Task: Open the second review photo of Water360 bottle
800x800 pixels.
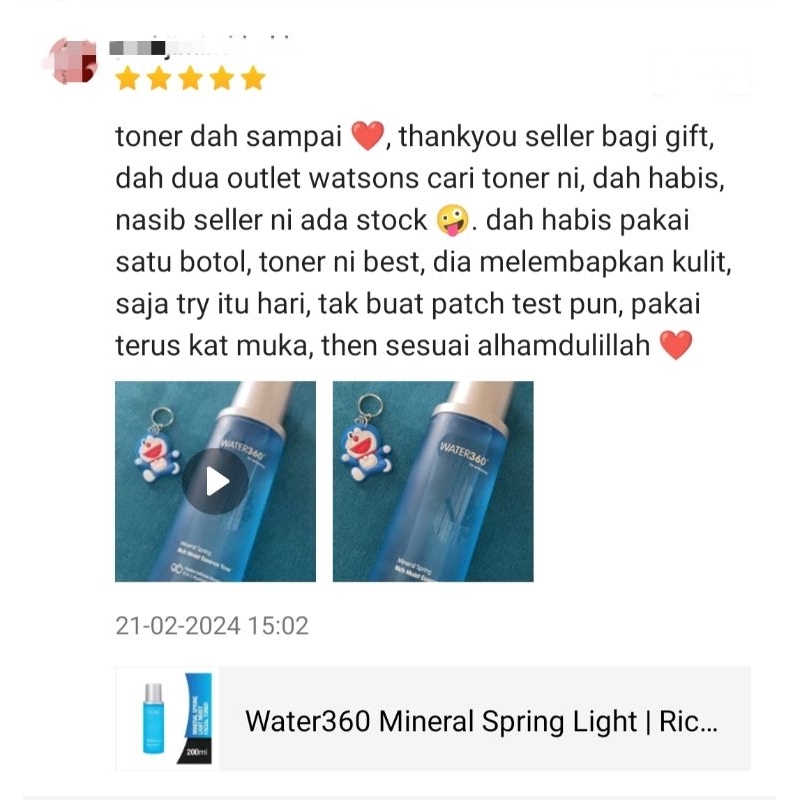Action: click(433, 481)
